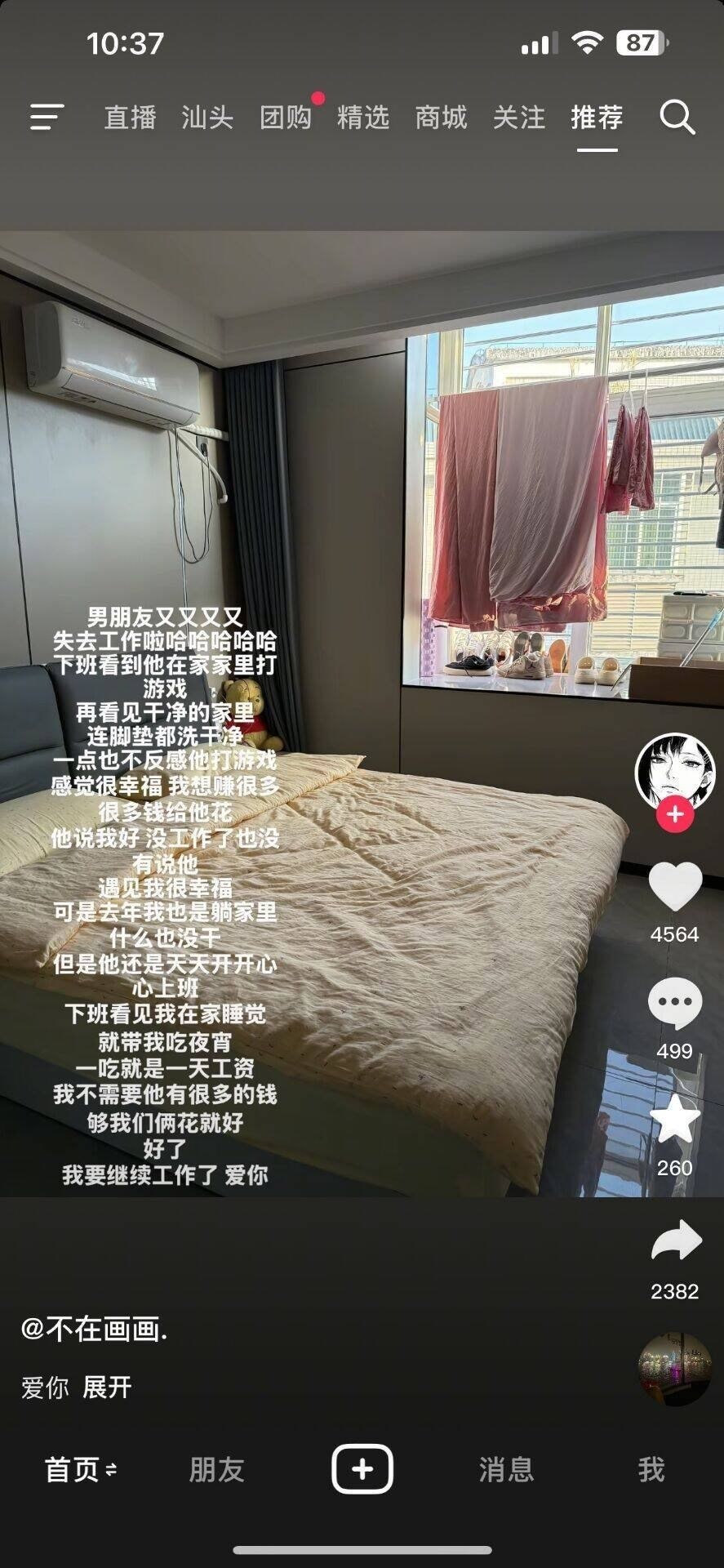Create a new post with plus button

click(362, 1469)
